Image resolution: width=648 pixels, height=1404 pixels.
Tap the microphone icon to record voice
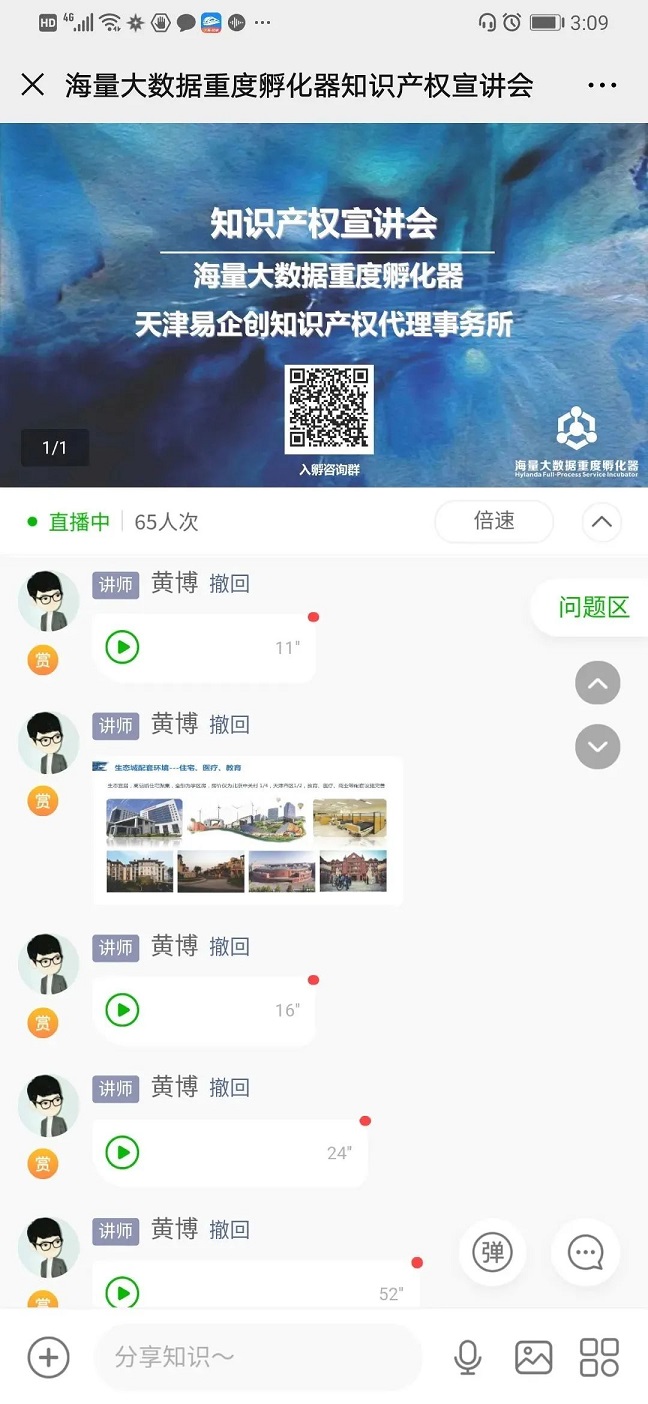tap(467, 1357)
